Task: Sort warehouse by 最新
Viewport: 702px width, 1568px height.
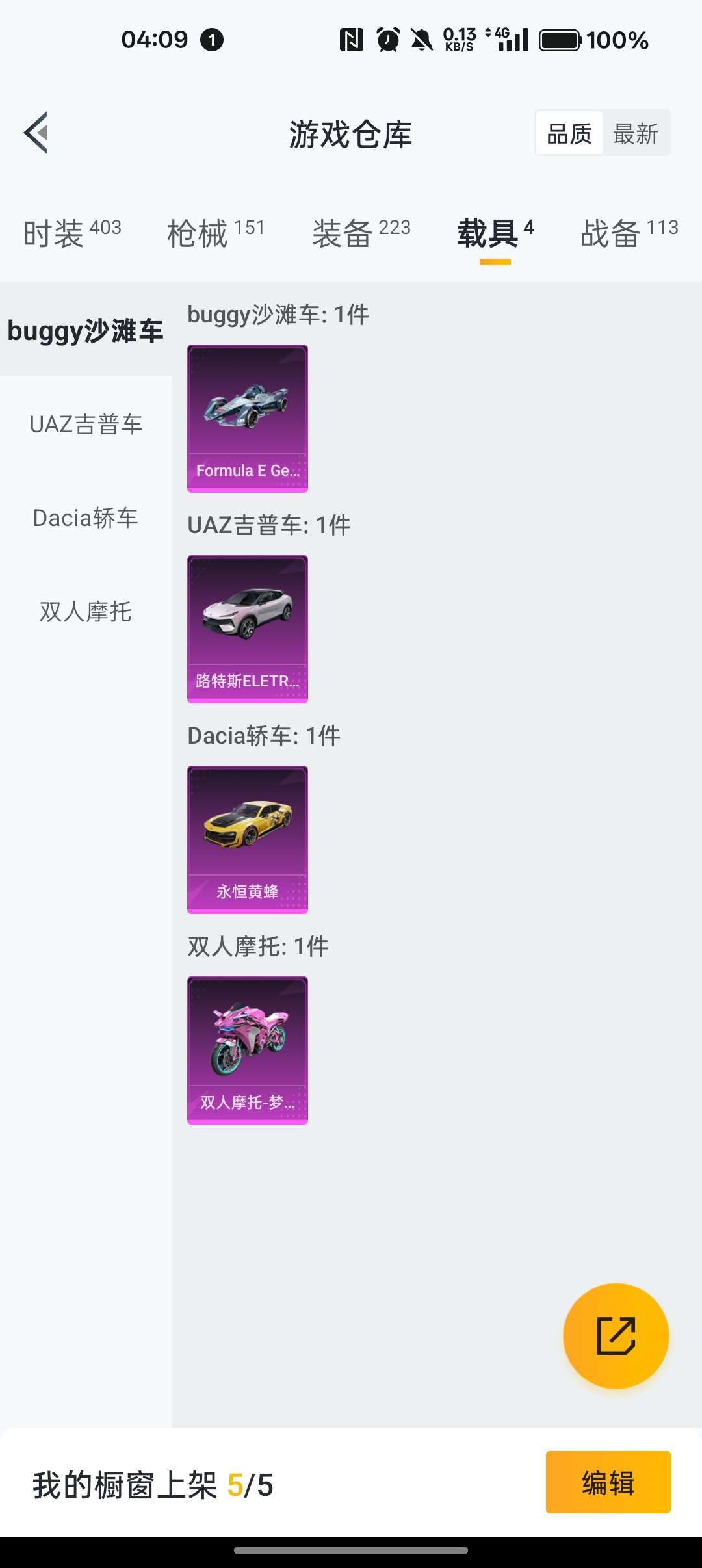Action: [x=636, y=133]
